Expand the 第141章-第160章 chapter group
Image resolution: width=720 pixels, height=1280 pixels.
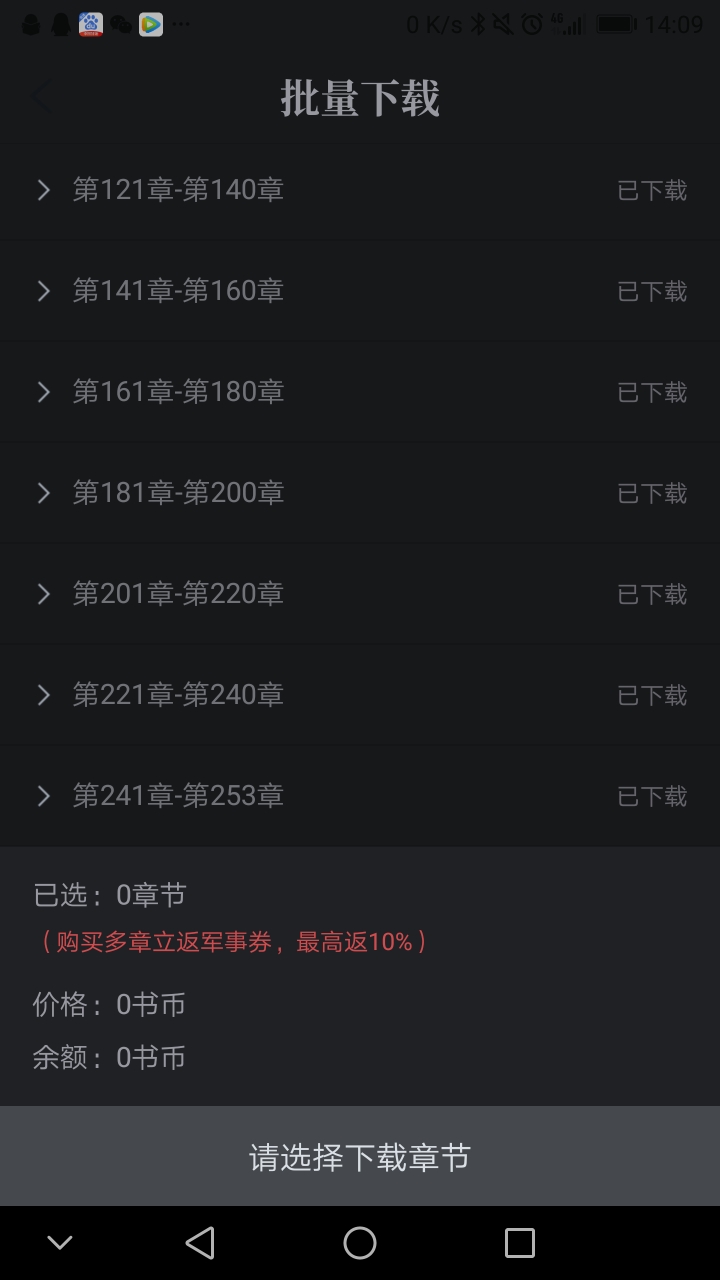point(44,291)
